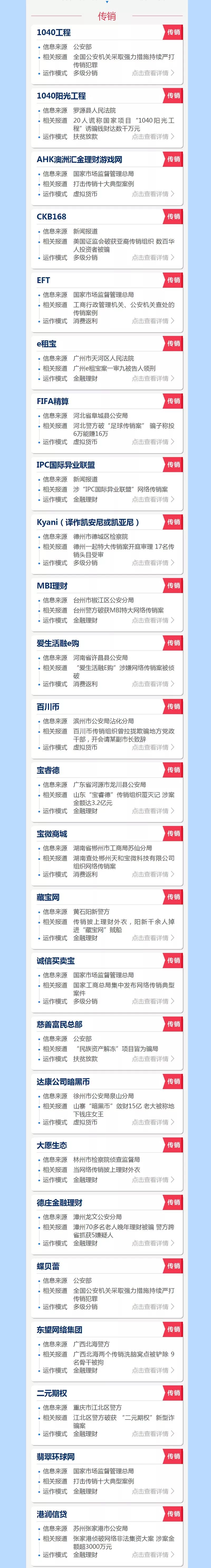See details for CKB168
211x1568 pixels.
152,257
